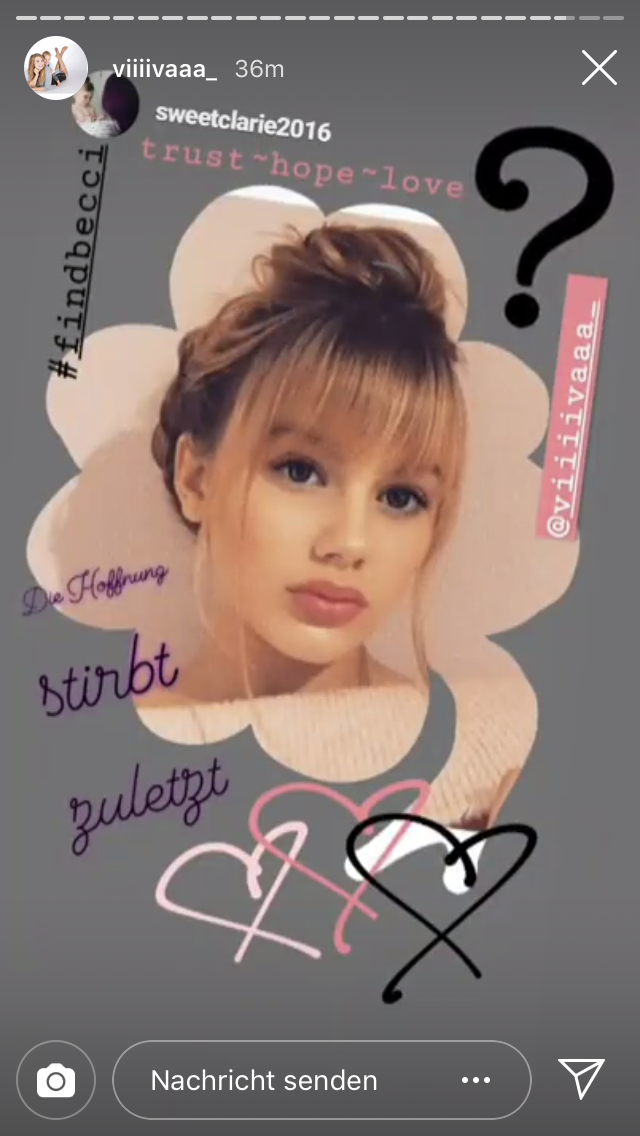The image size is (640, 1136).
Task: Share this story via paper plane icon
Action: (x=582, y=1078)
